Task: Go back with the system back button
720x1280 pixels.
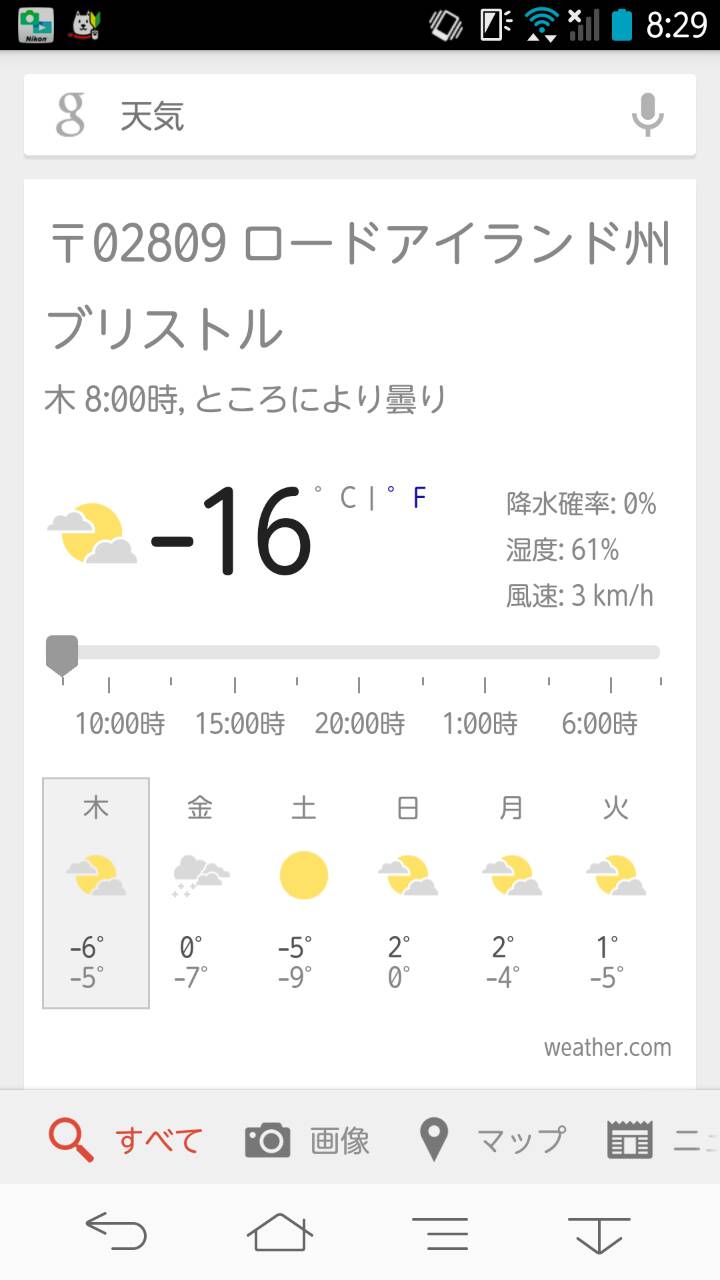Action: click(116, 1231)
